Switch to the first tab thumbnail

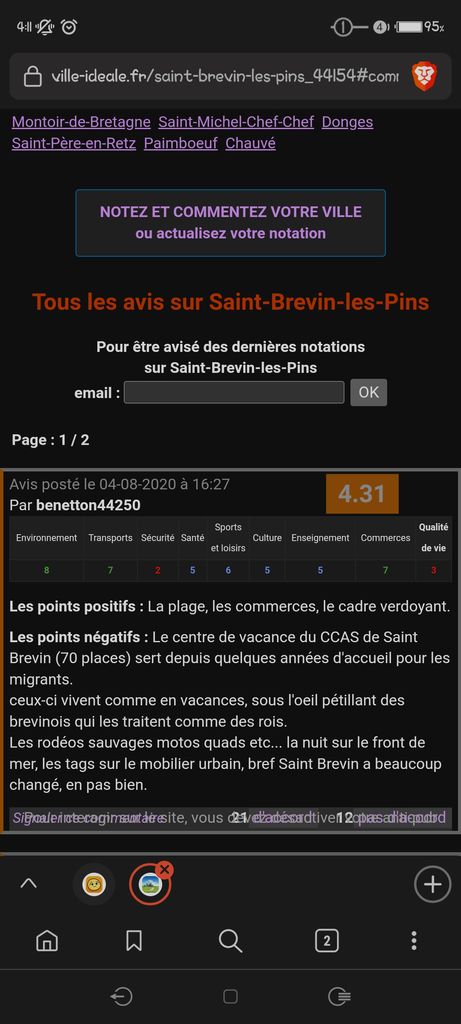coord(94,884)
